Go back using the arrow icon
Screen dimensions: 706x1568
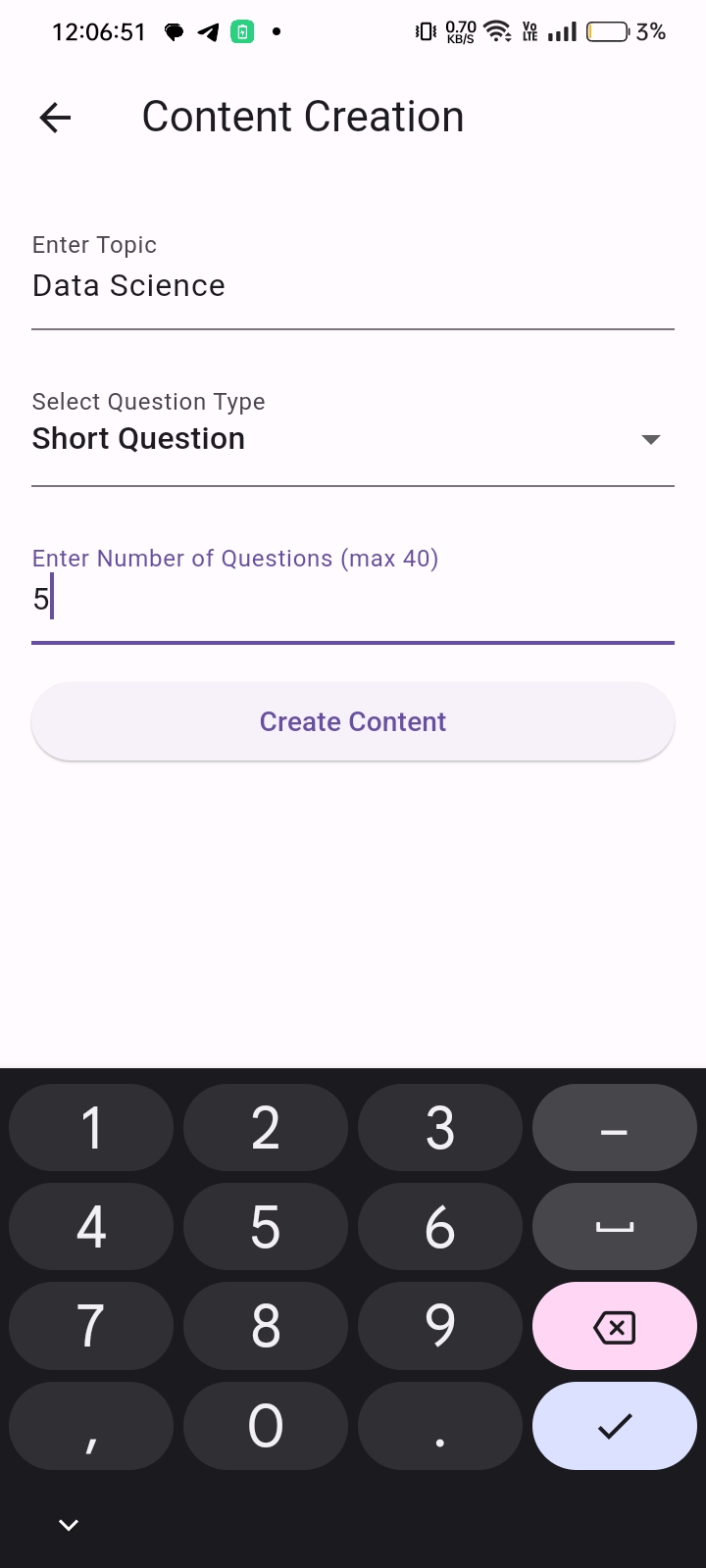[x=55, y=118]
